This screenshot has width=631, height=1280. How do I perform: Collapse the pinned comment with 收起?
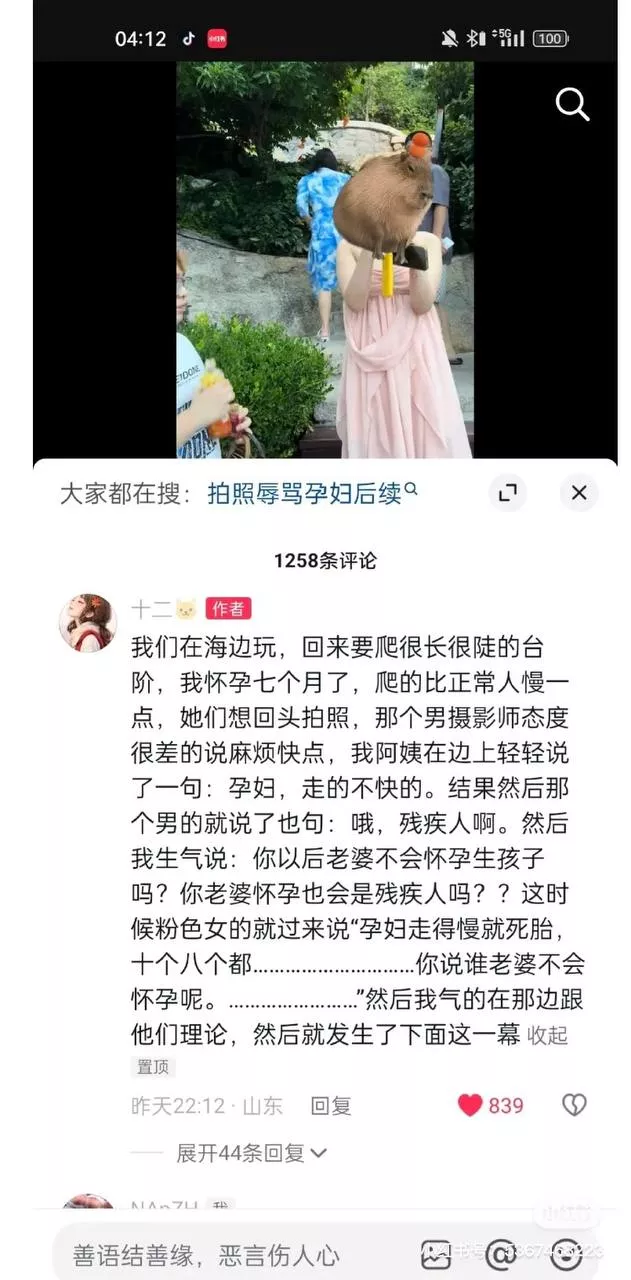pos(547,1035)
